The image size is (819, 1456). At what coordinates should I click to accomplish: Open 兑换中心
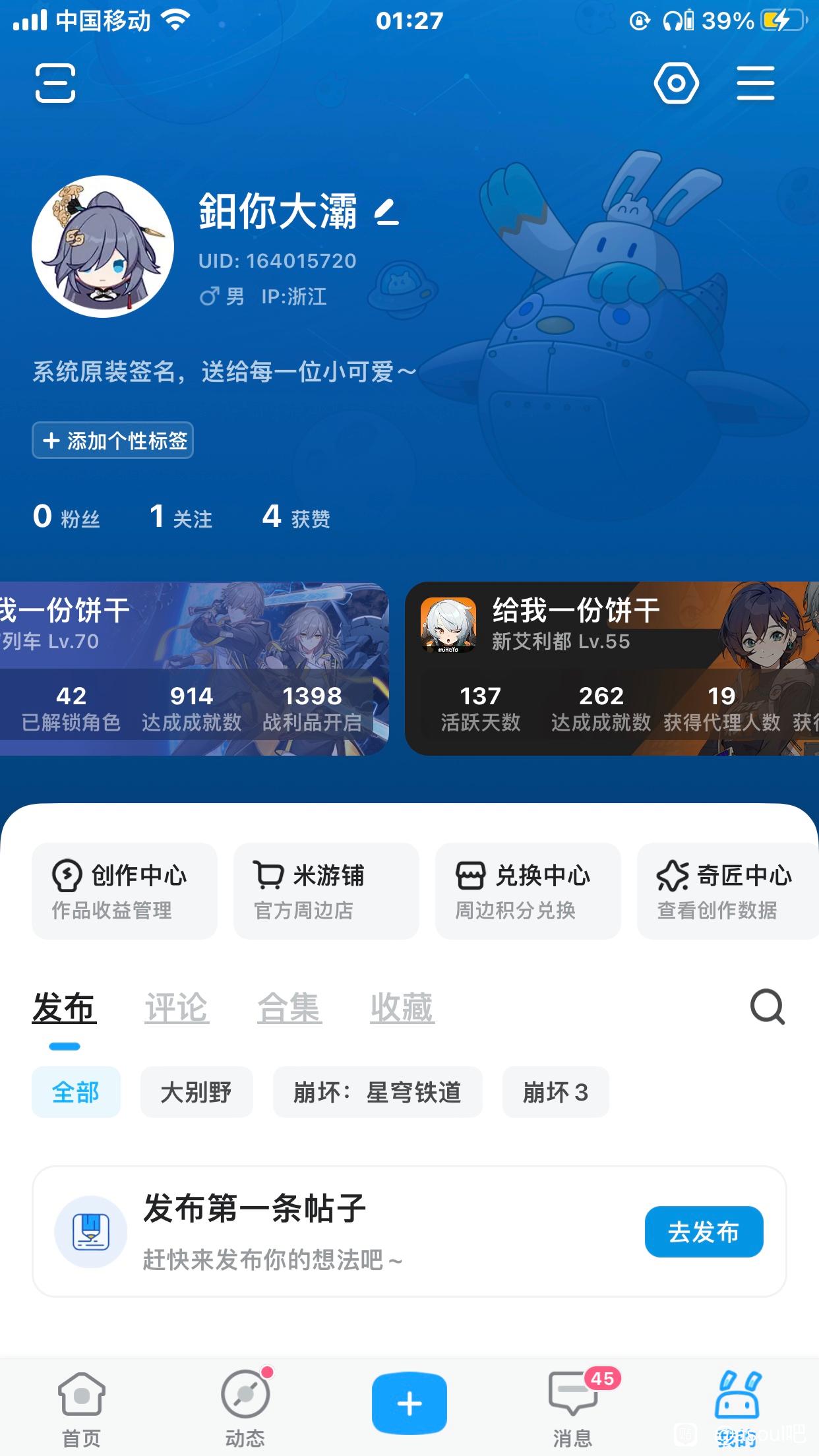[x=528, y=891]
